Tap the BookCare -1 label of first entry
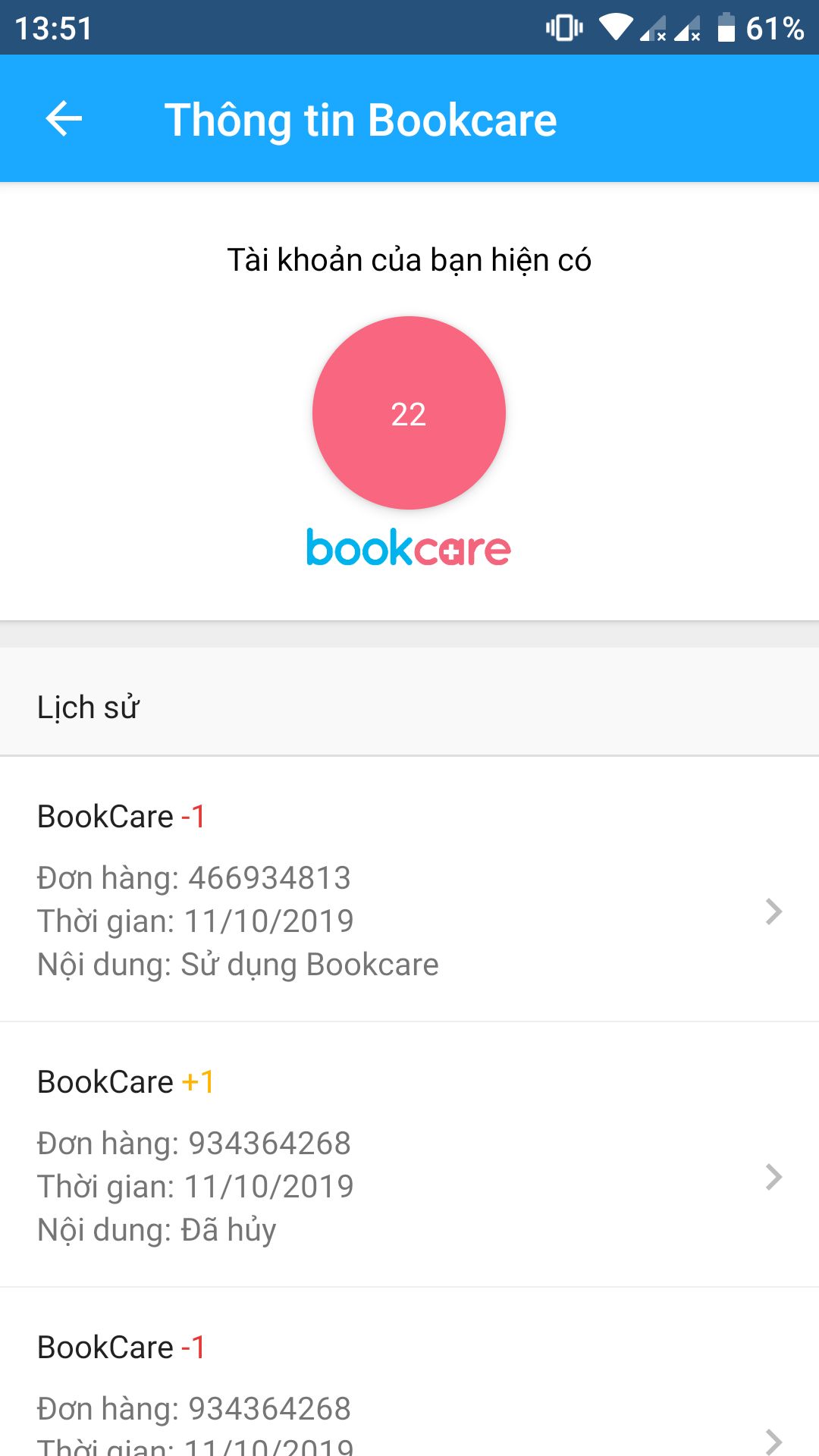This screenshot has height=1456, width=819. coord(121,817)
